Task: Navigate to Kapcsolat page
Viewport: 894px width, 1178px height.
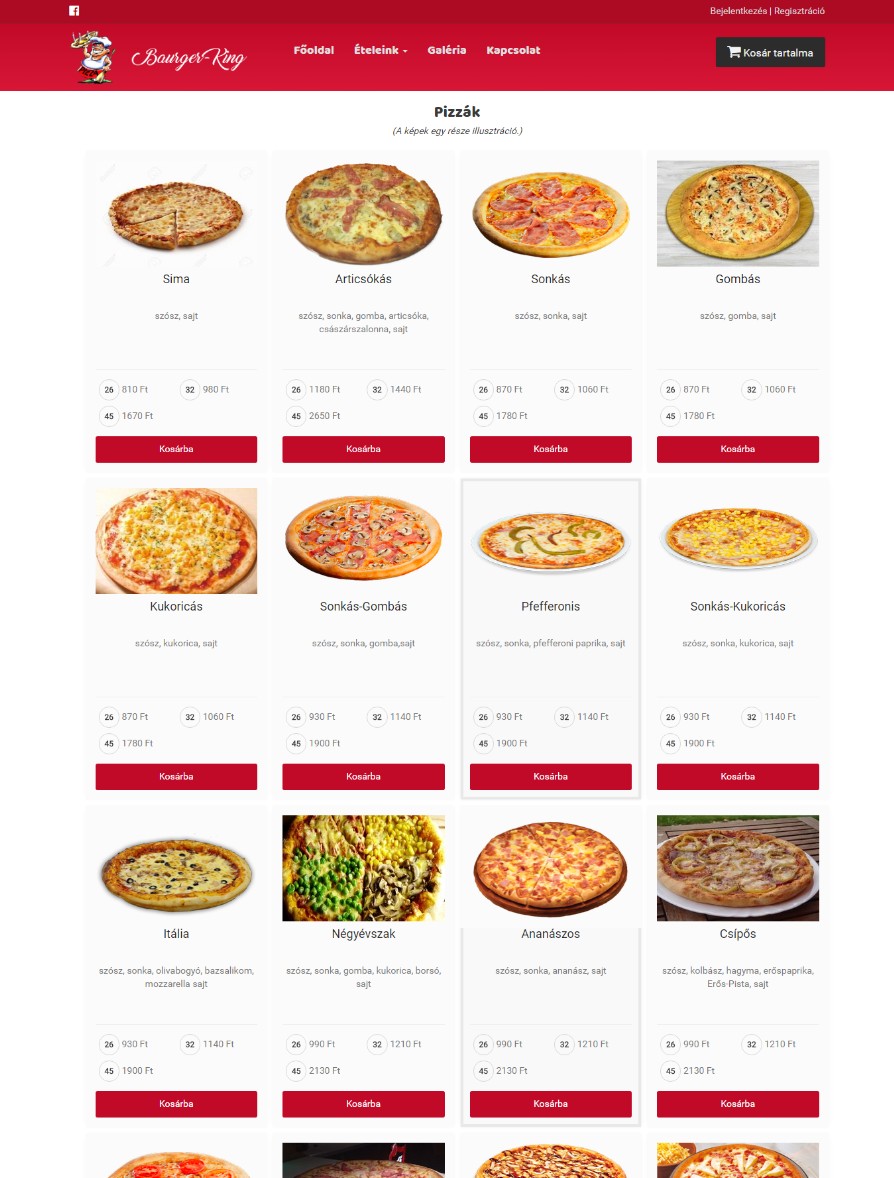Action: 513,50
